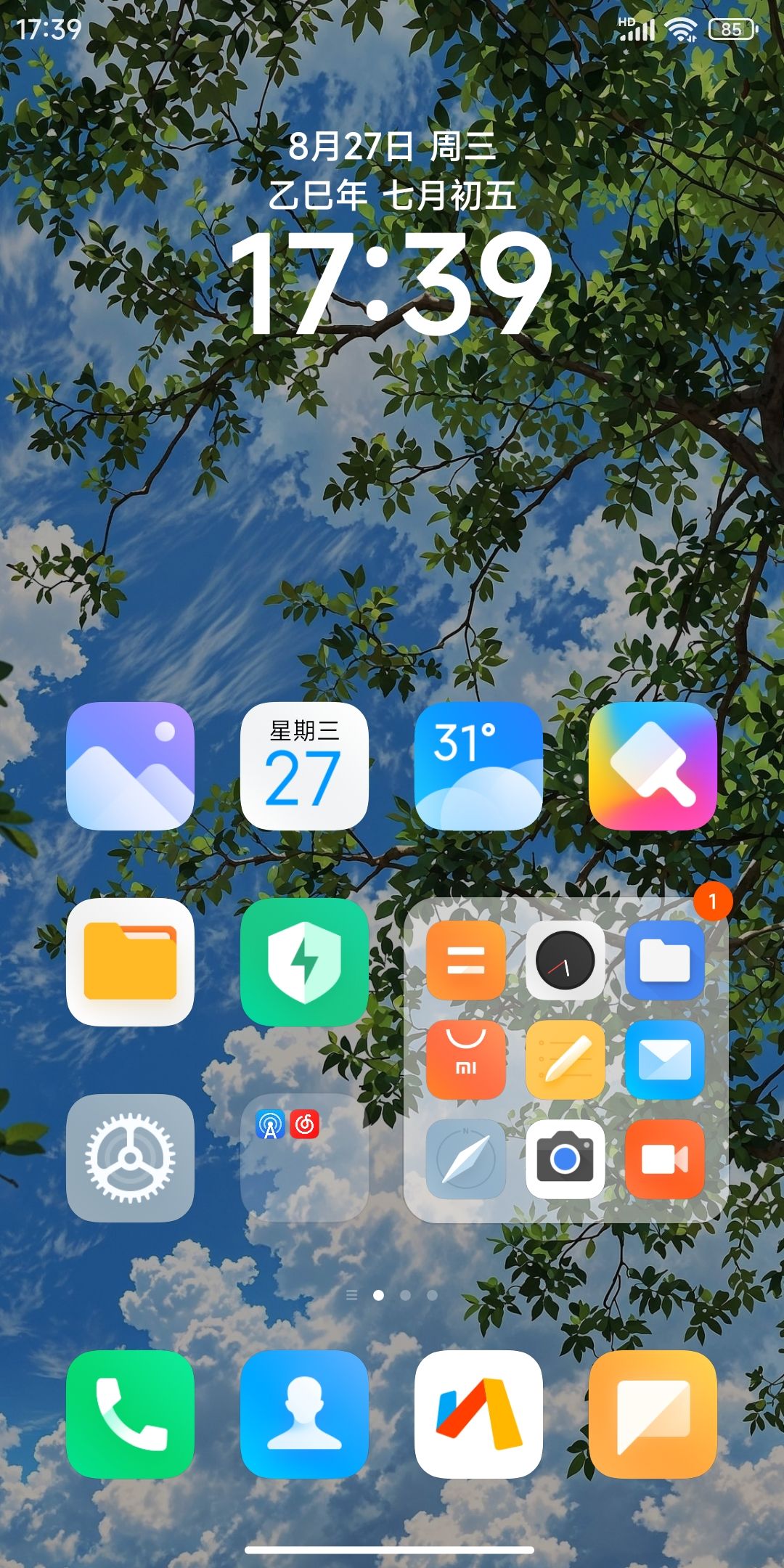This screenshot has height=1568, width=784.
Task: Open the Clock app in folder
Action: tap(565, 960)
